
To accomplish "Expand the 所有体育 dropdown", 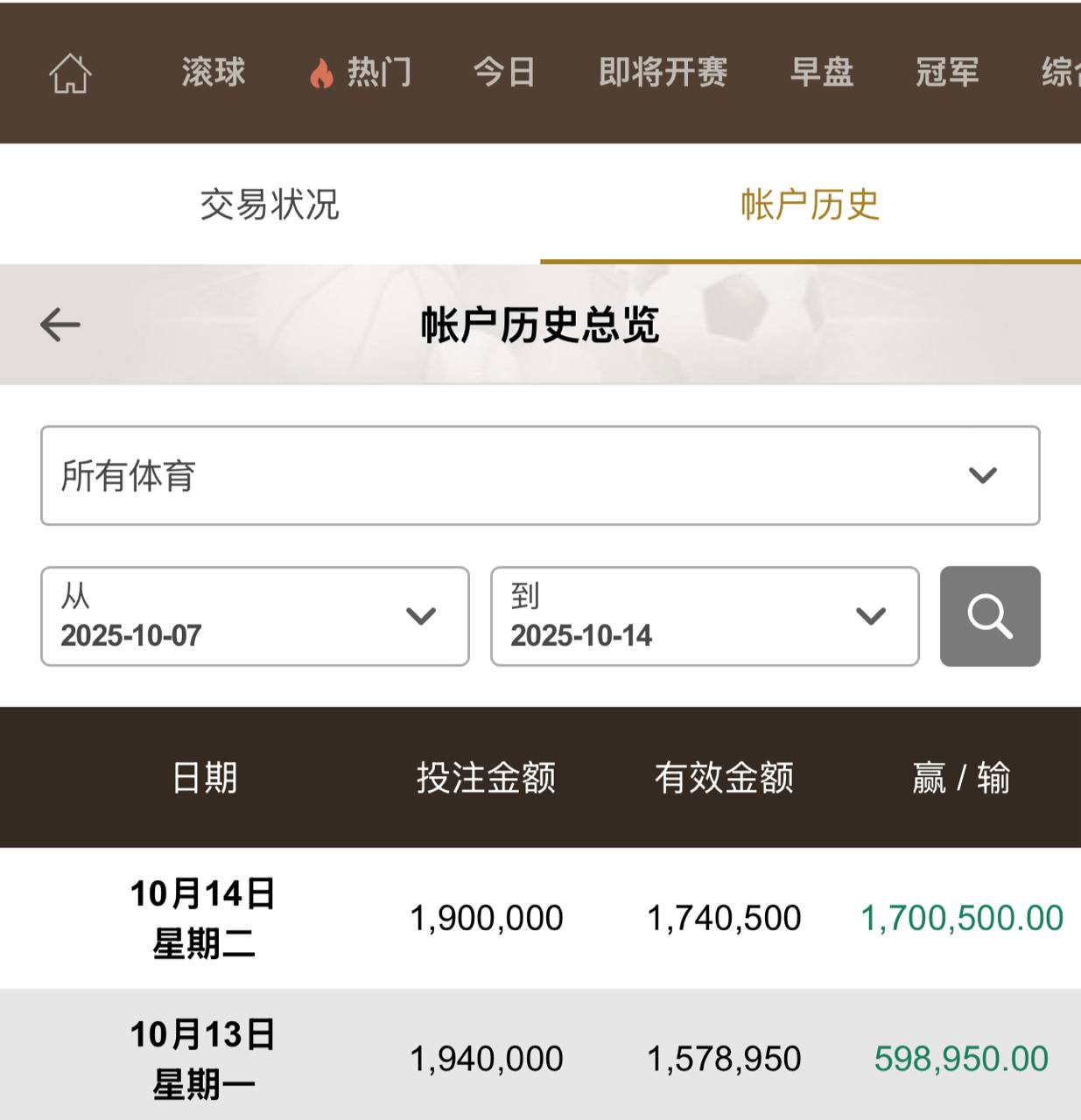I will point(540,475).
